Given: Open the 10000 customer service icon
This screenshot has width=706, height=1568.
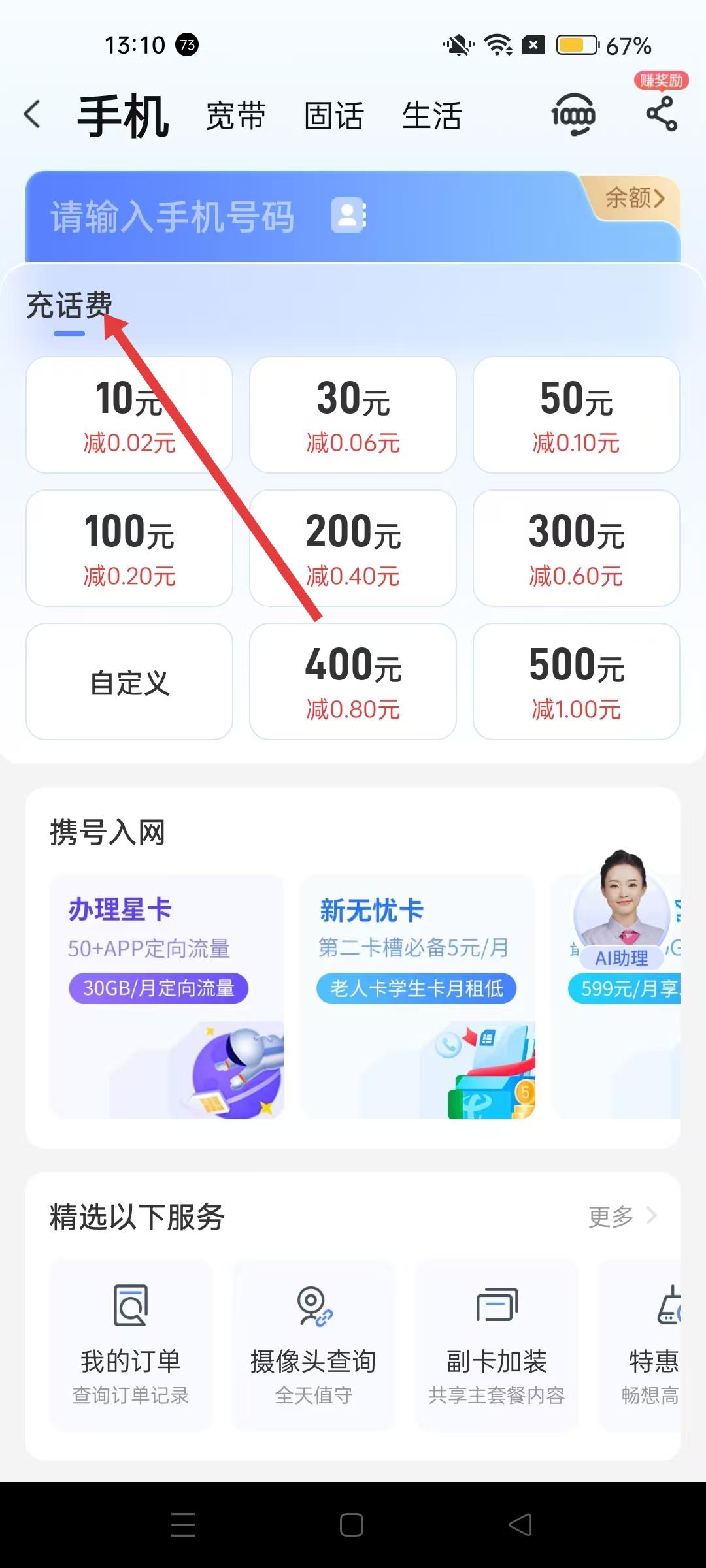Looking at the screenshot, I should [573, 115].
